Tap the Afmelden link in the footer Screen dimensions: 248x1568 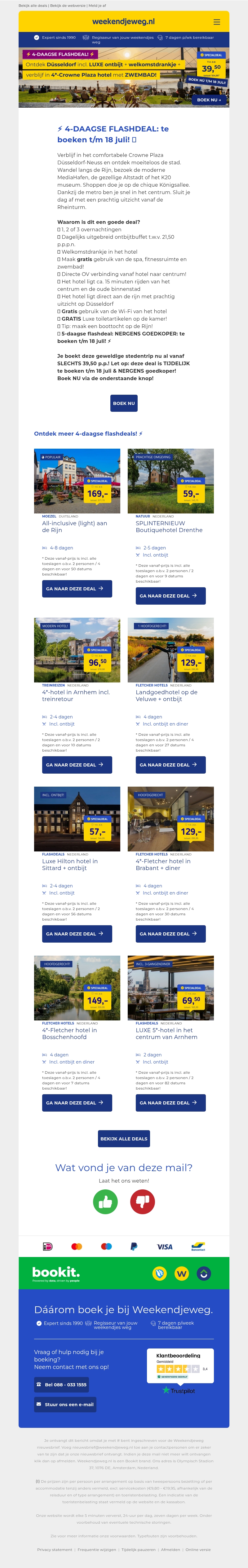[x=170, y=1549]
